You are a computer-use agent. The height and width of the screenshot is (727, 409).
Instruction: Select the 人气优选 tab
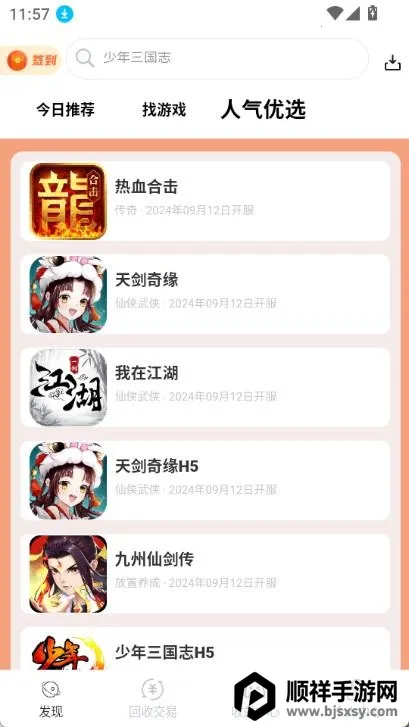click(263, 110)
